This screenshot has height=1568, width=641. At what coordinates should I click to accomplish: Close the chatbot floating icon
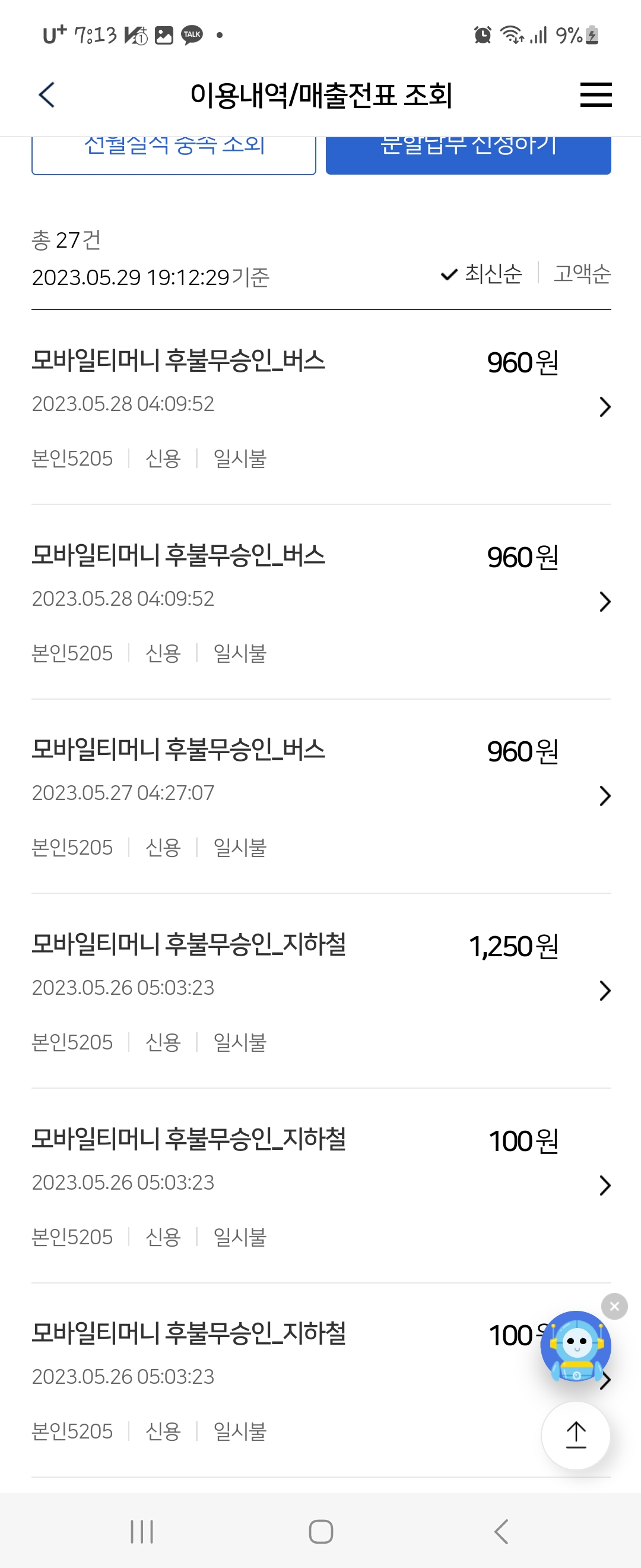[x=614, y=1306]
